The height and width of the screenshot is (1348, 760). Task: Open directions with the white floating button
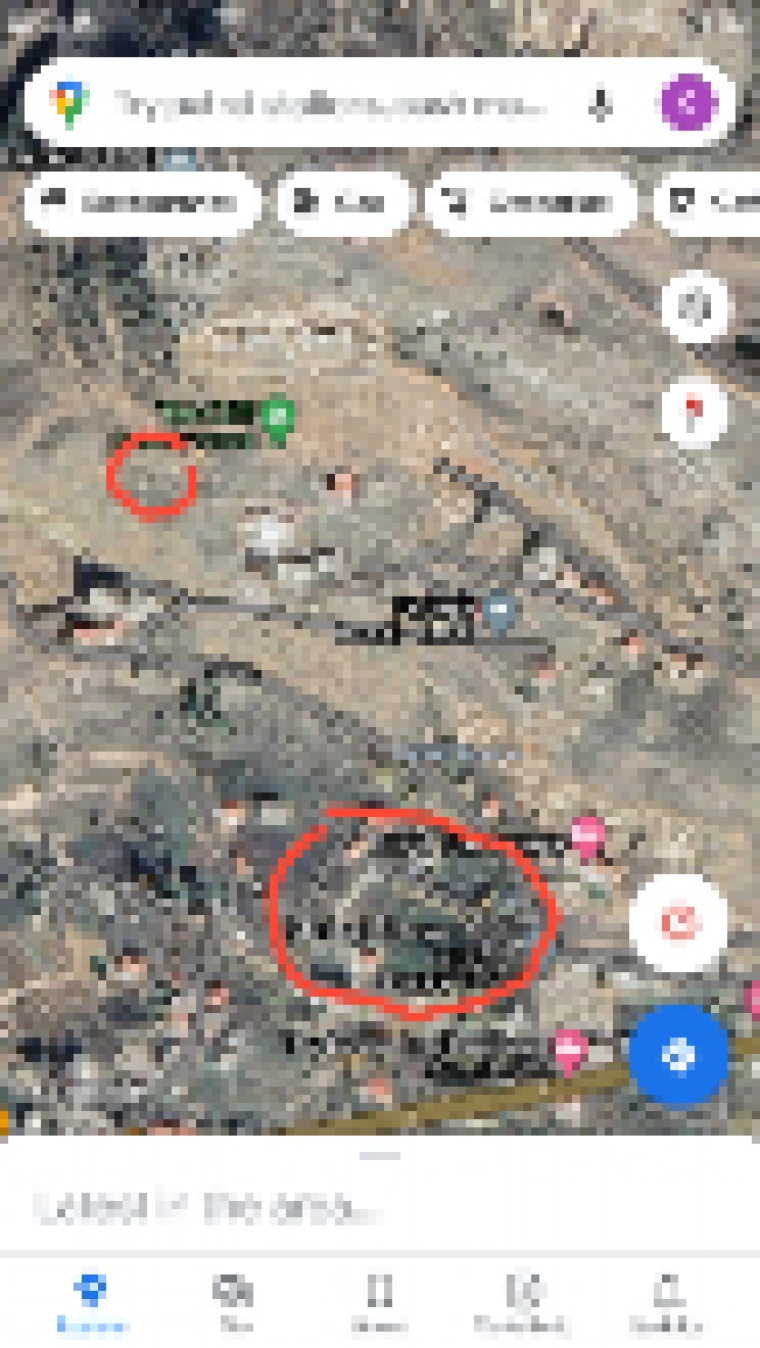[679, 921]
